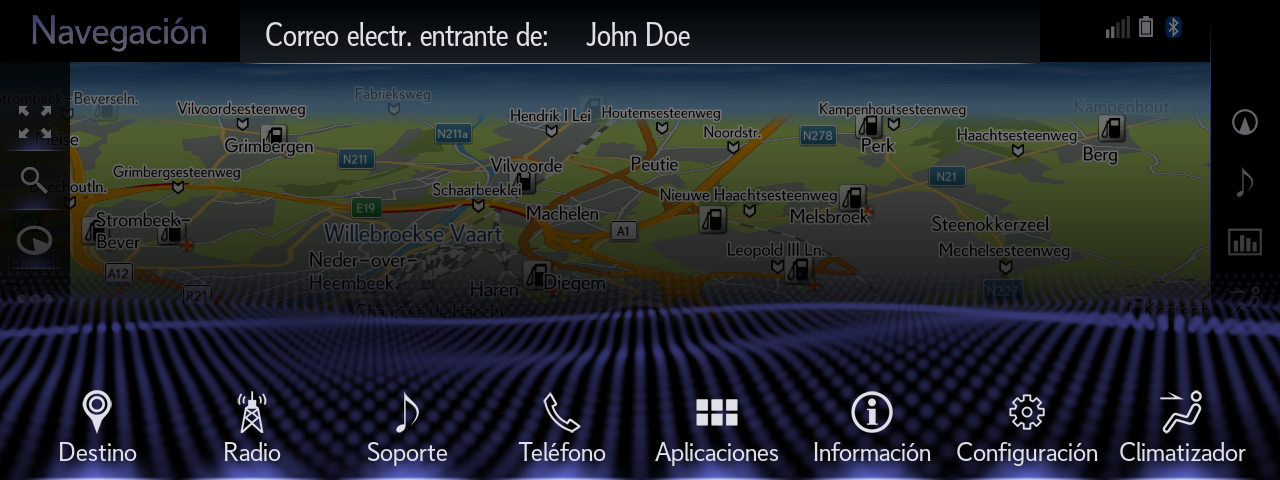Open the bar chart side shortcut

tap(1245, 242)
